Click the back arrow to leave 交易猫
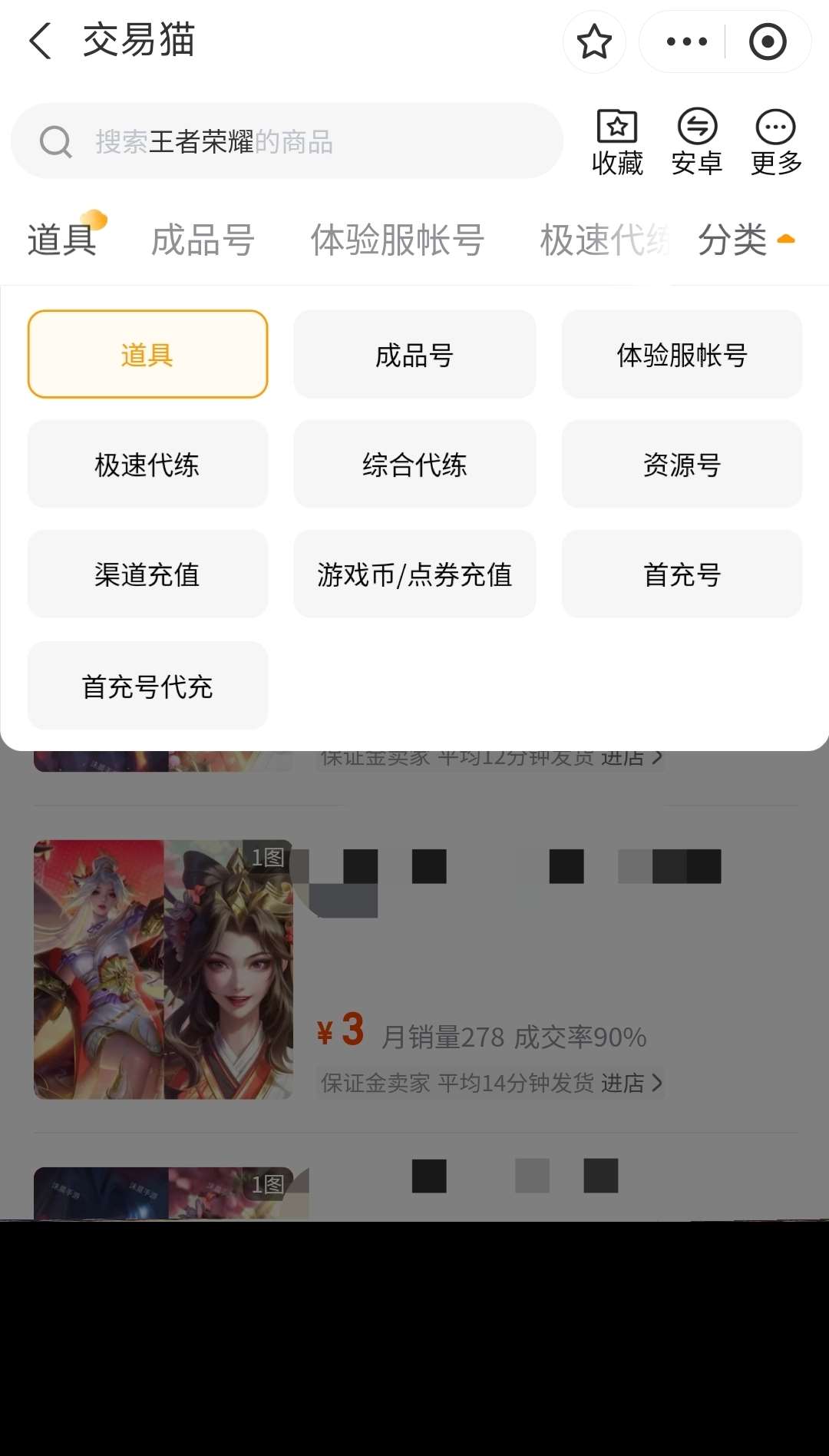This screenshot has height=1456, width=829. pos(40,41)
